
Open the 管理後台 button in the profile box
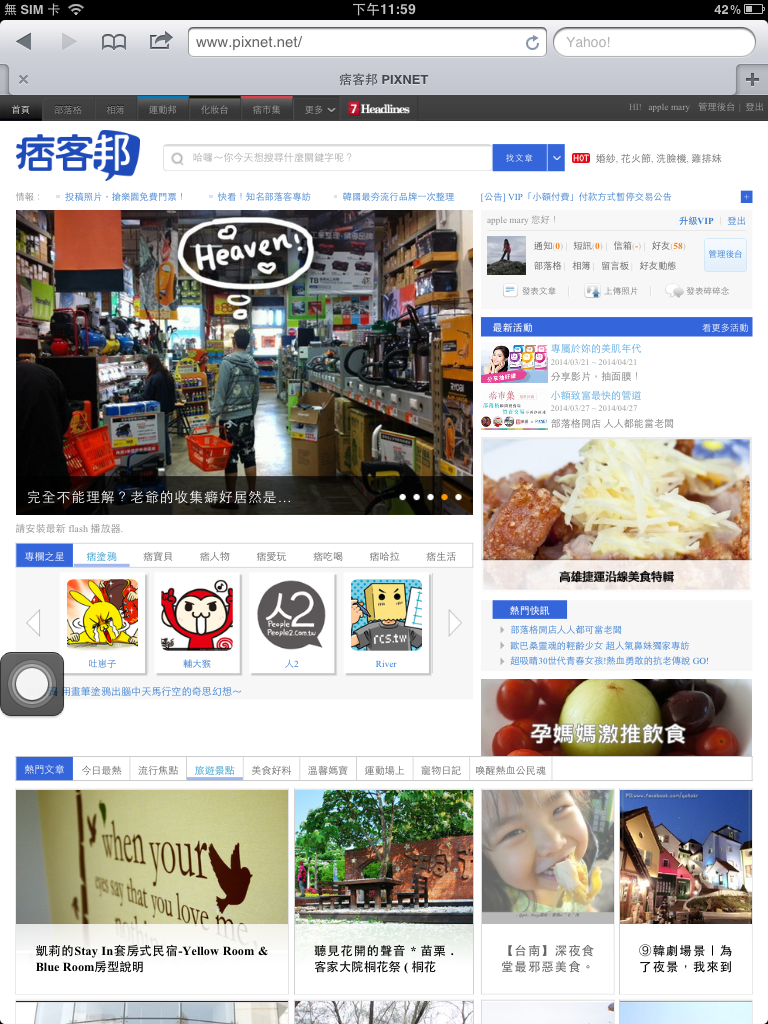tap(725, 254)
